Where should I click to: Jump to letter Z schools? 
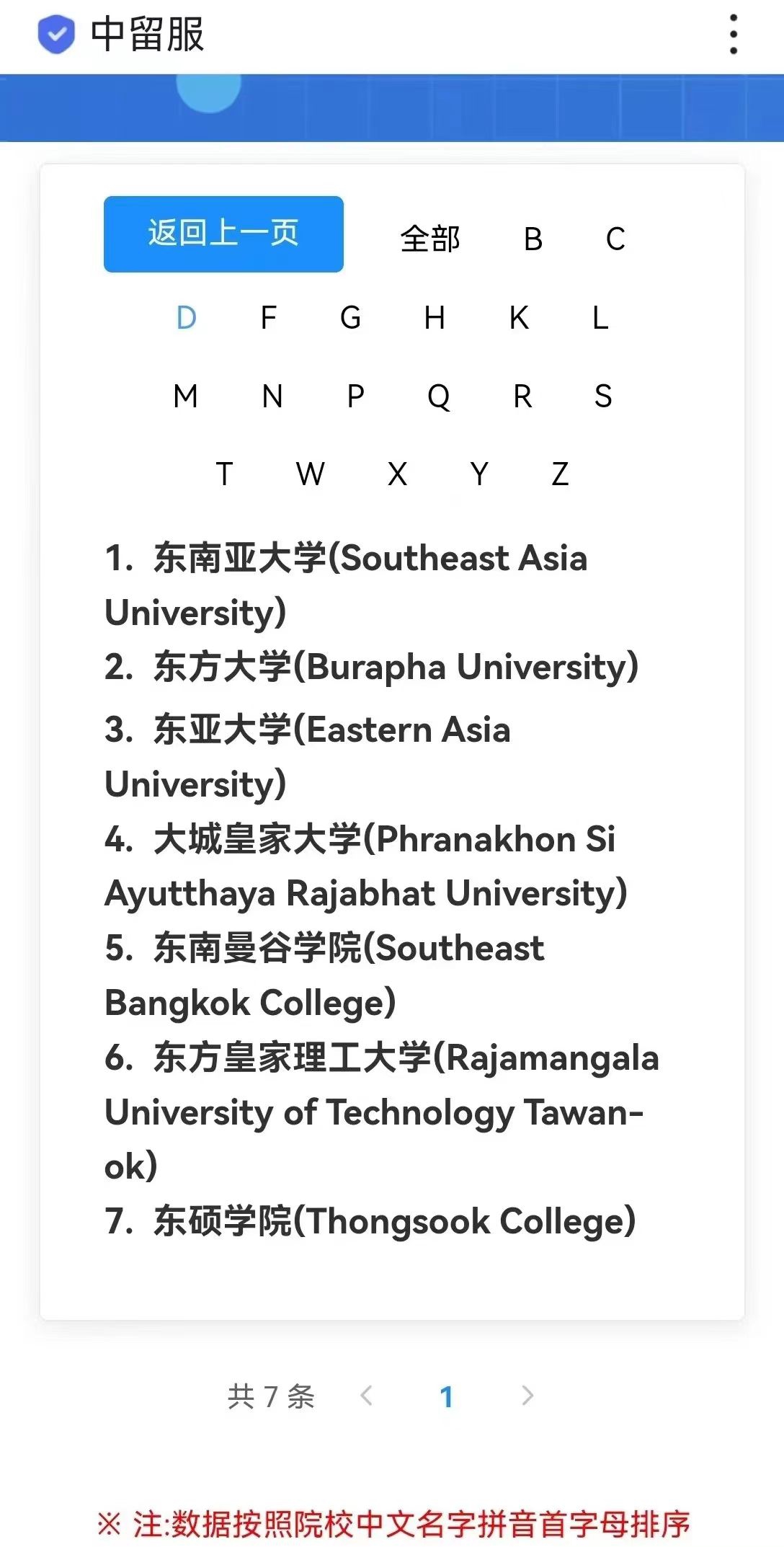tap(560, 474)
